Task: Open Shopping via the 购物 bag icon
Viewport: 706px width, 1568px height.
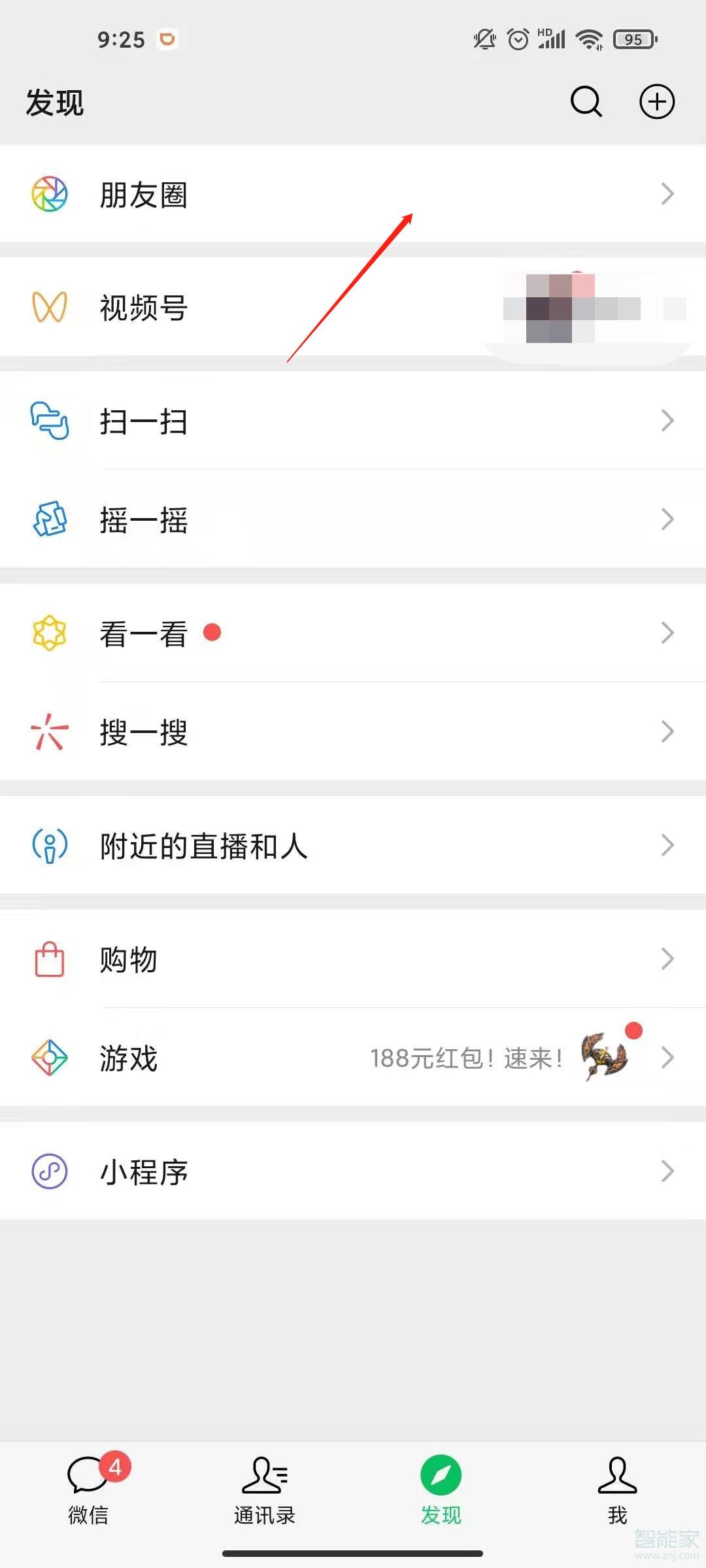Action: click(x=49, y=958)
